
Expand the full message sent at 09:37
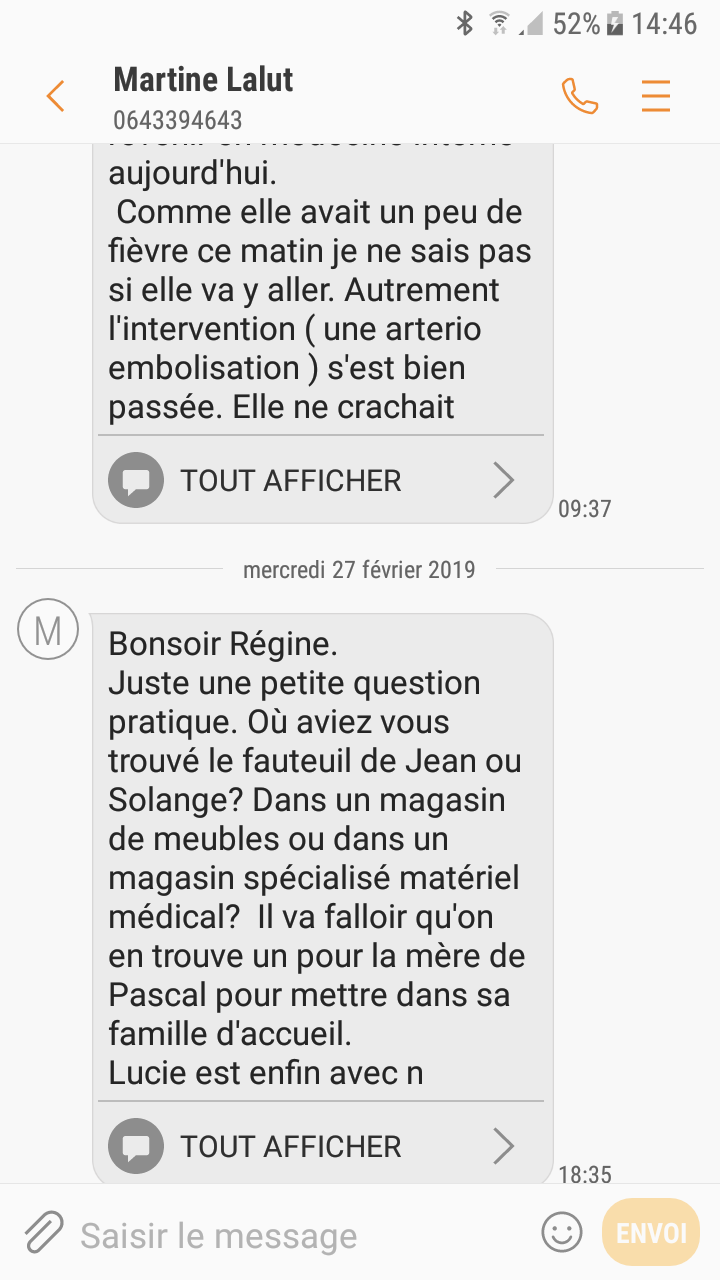tap(320, 481)
